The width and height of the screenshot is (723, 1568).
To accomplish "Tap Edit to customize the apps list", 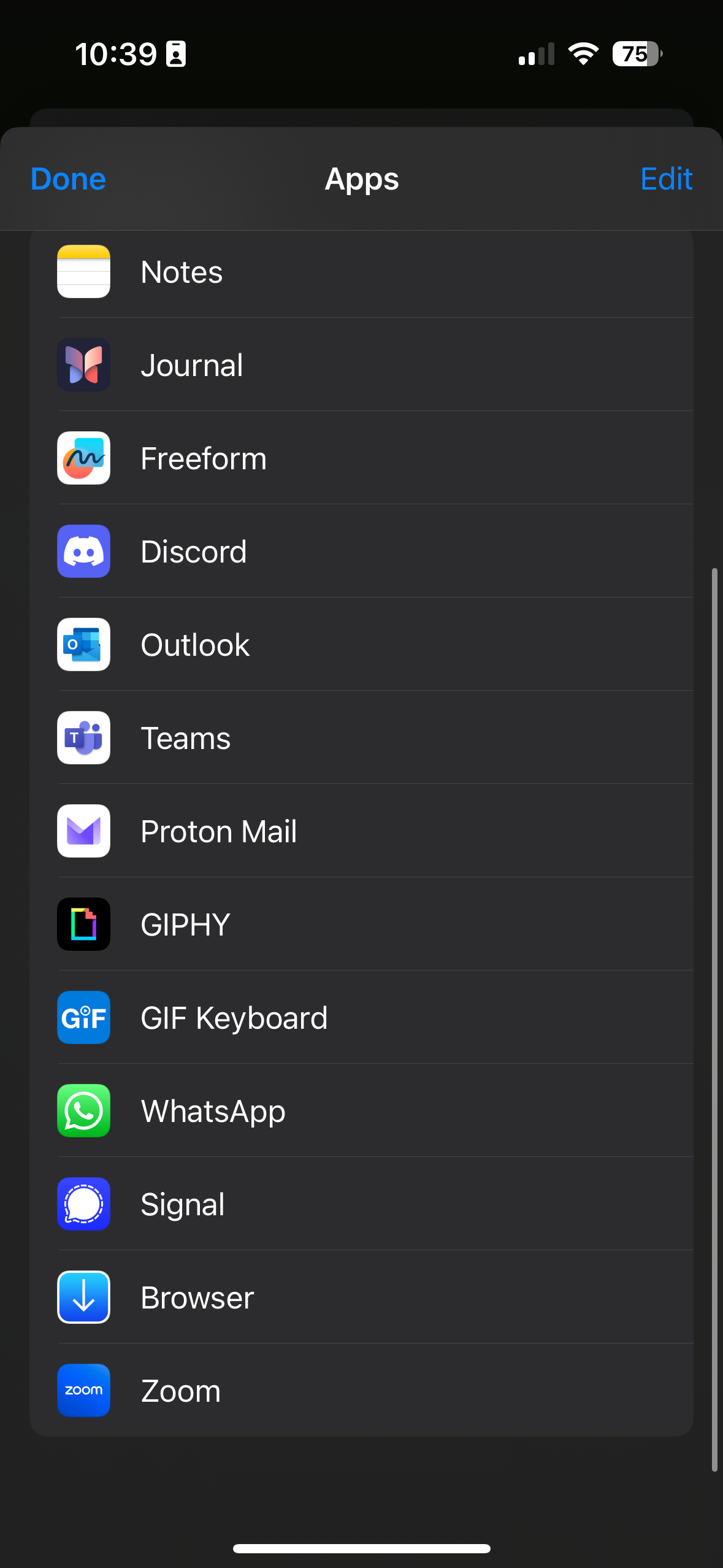I will pyautogui.click(x=666, y=179).
